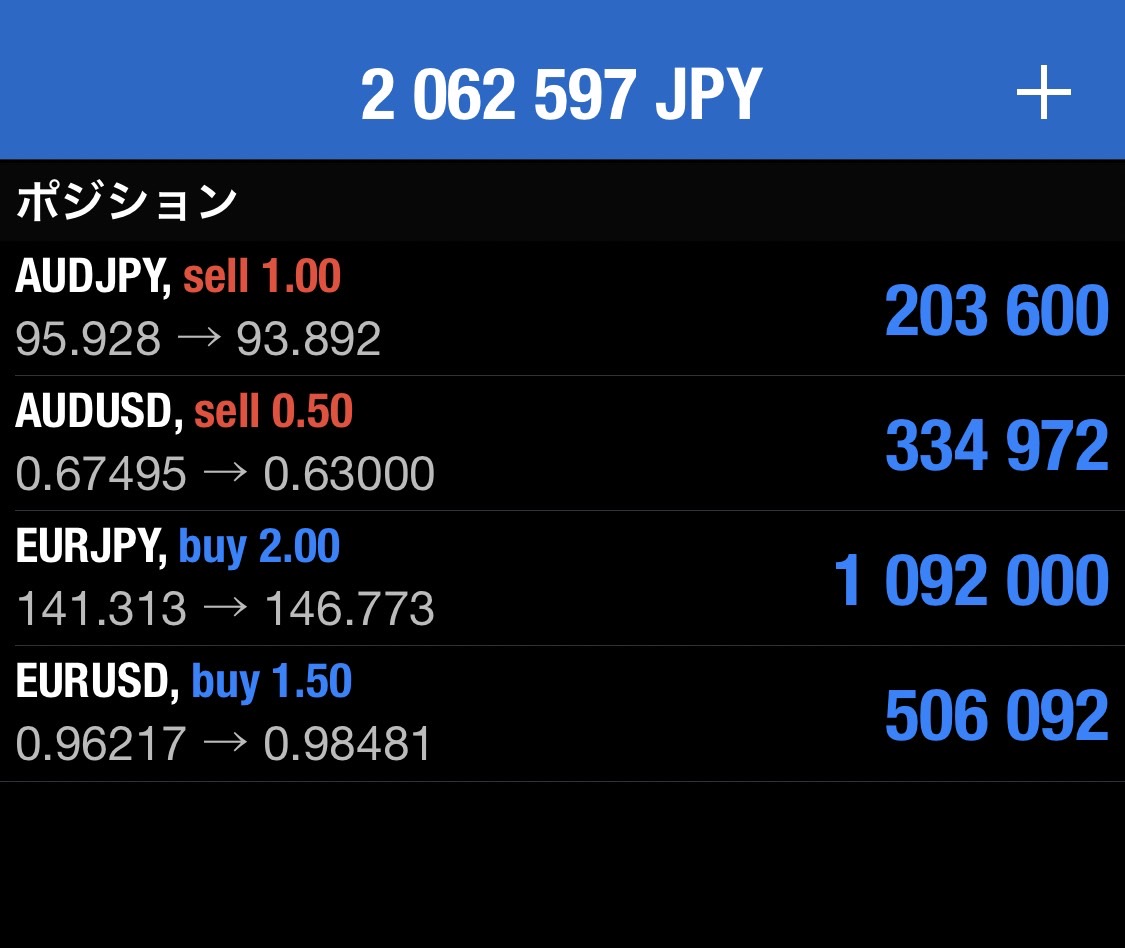The image size is (1125, 948).
Task: Open the AUDJPY sell 1.00 position
Action: coord(560,308)
